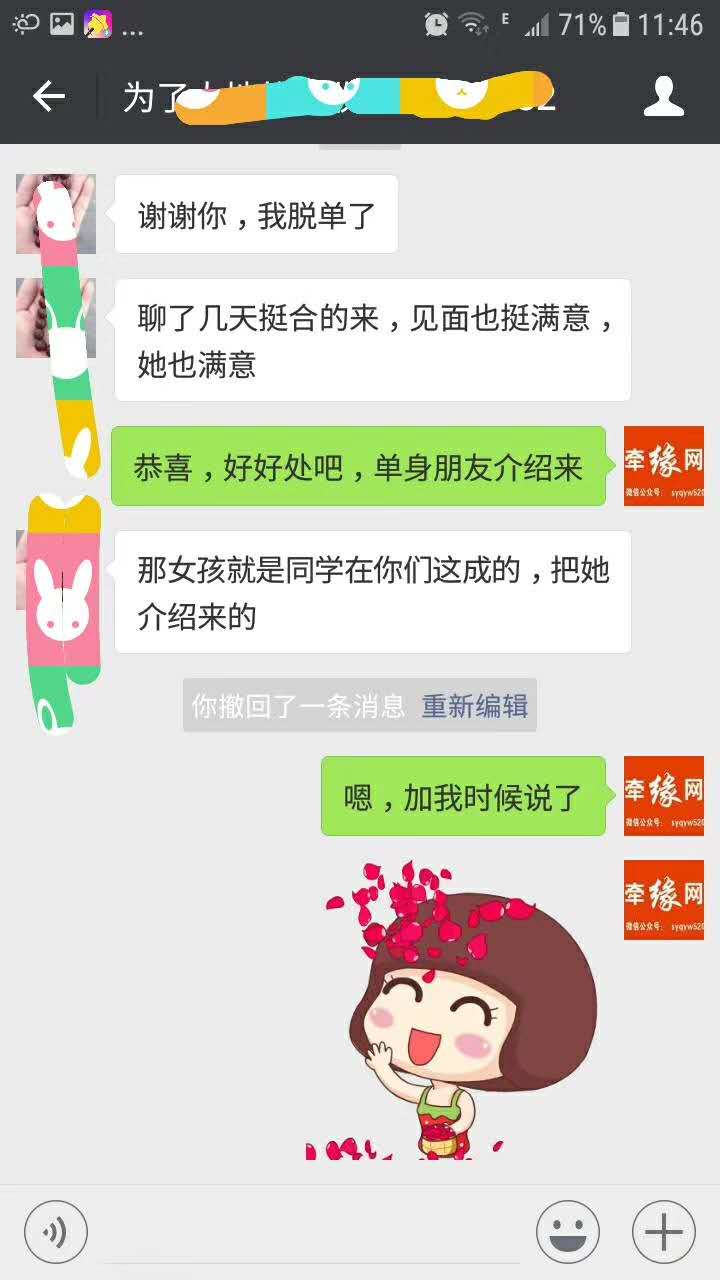The image size is (720, 1280).
Task: Switch to voice message input
Action: coord(56,1231)
